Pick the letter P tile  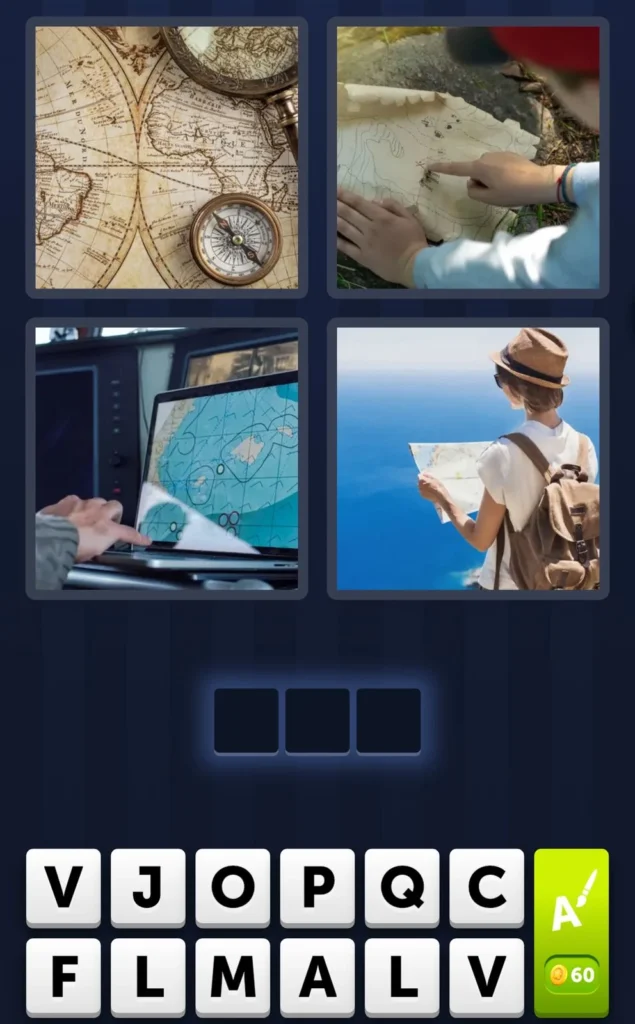[x=317, y=888]
